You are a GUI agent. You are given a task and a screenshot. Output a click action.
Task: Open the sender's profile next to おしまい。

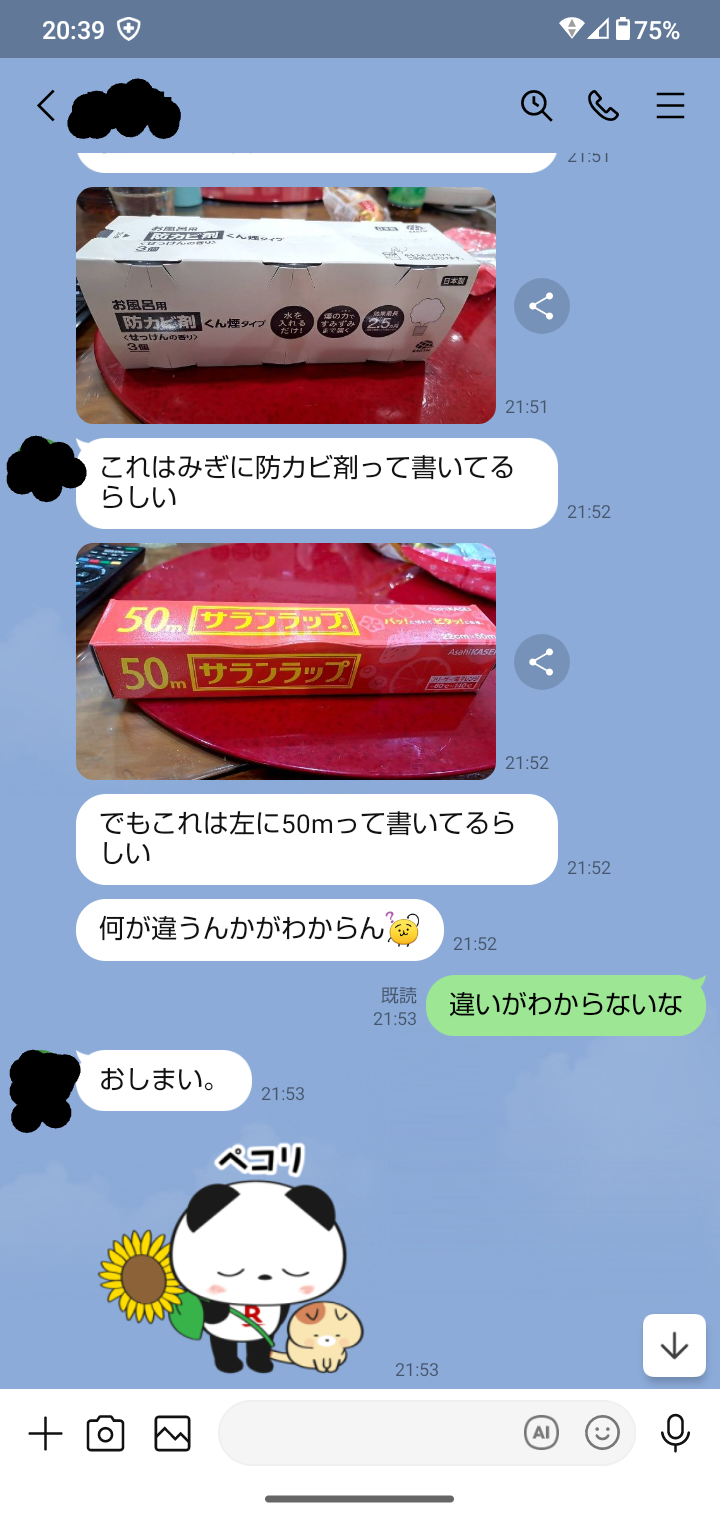(42, 1090)
